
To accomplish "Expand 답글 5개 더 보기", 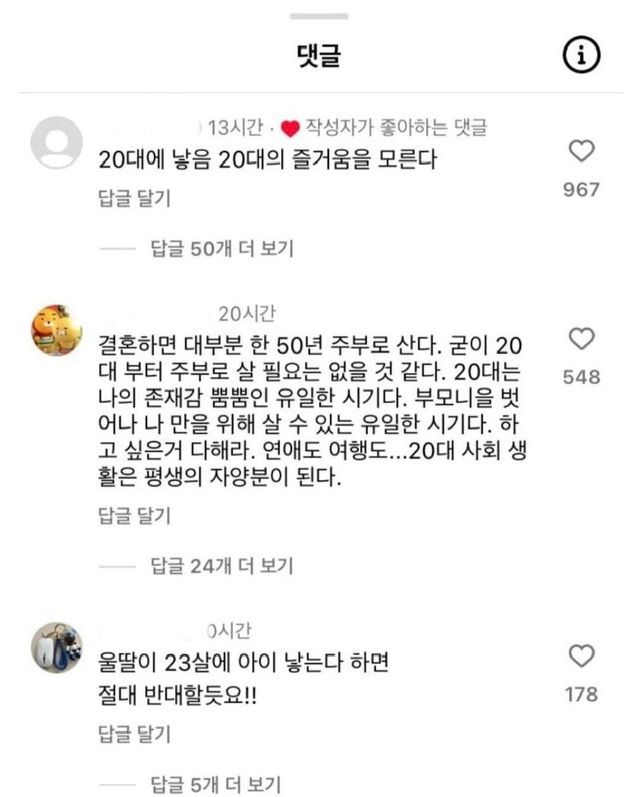I will tap(215, 783).
